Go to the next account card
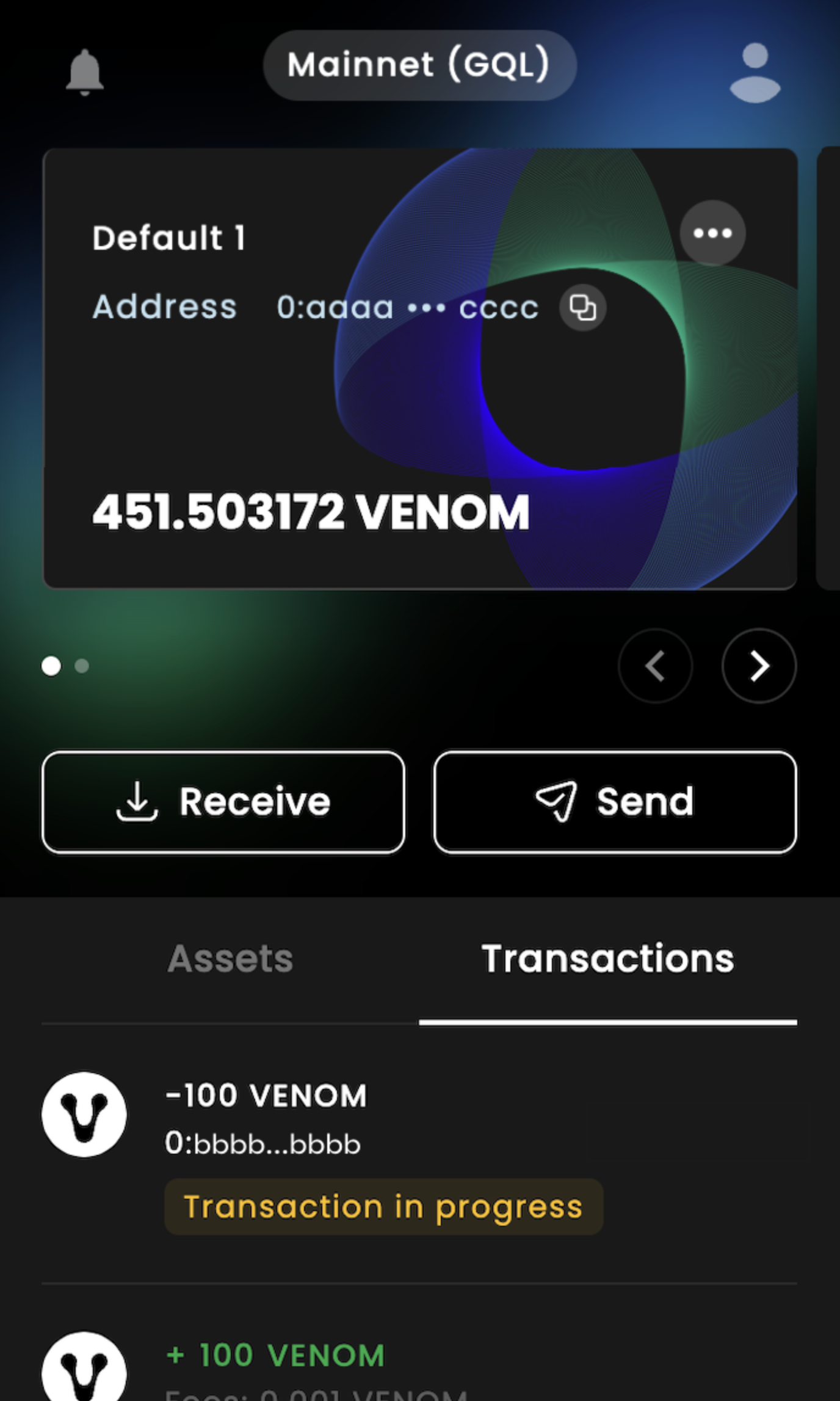840x1401 pixels. 759,666
